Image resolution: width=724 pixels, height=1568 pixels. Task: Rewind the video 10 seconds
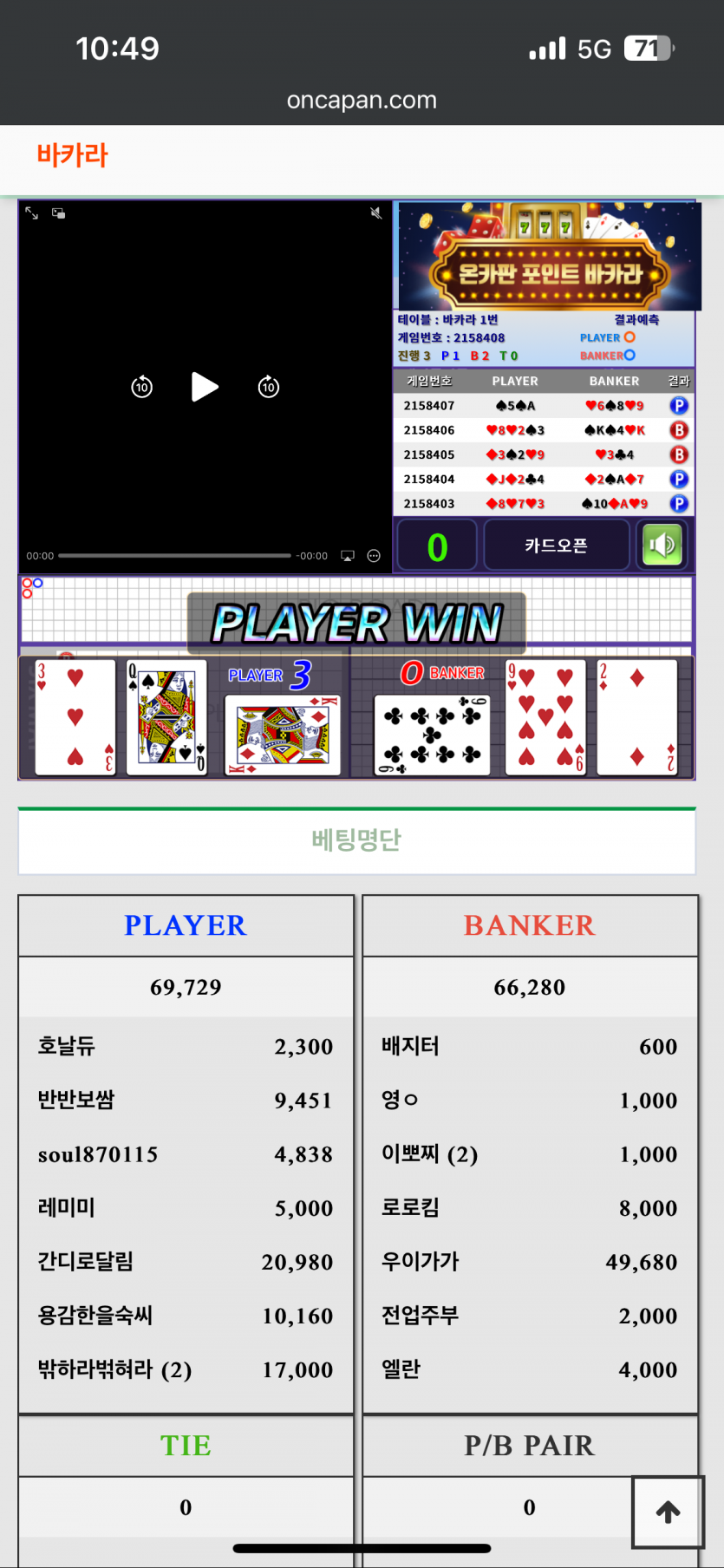(x=142, y=387)
